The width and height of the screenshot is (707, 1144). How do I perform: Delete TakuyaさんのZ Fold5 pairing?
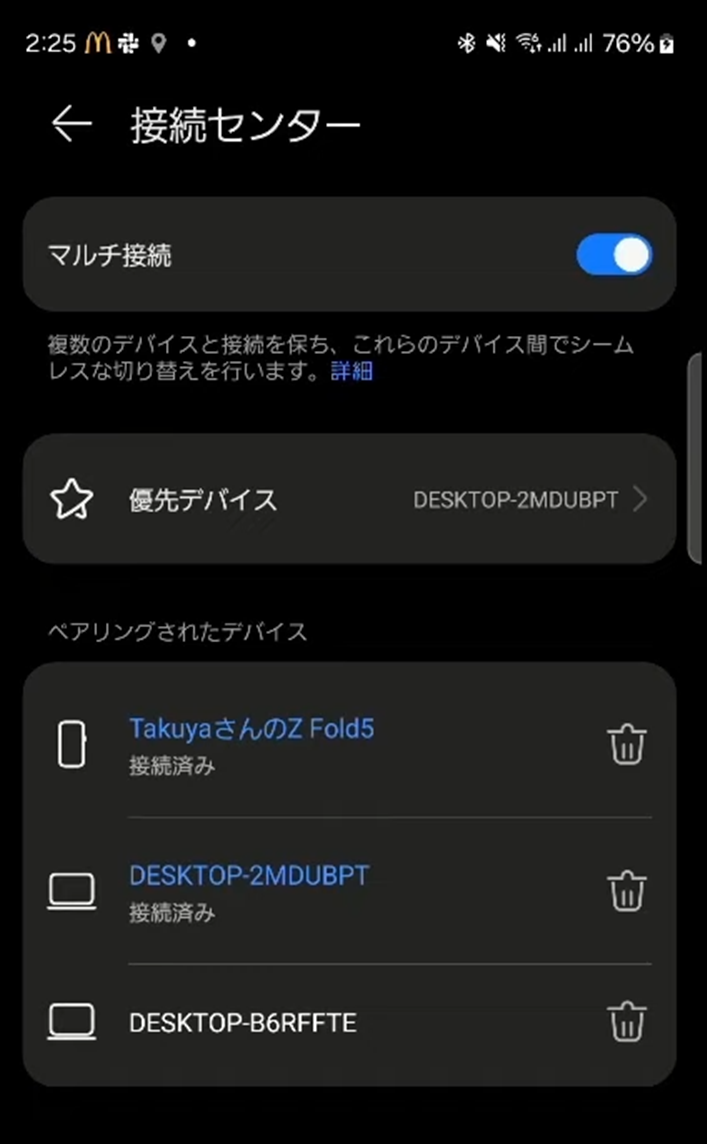(x=627, y=744)
